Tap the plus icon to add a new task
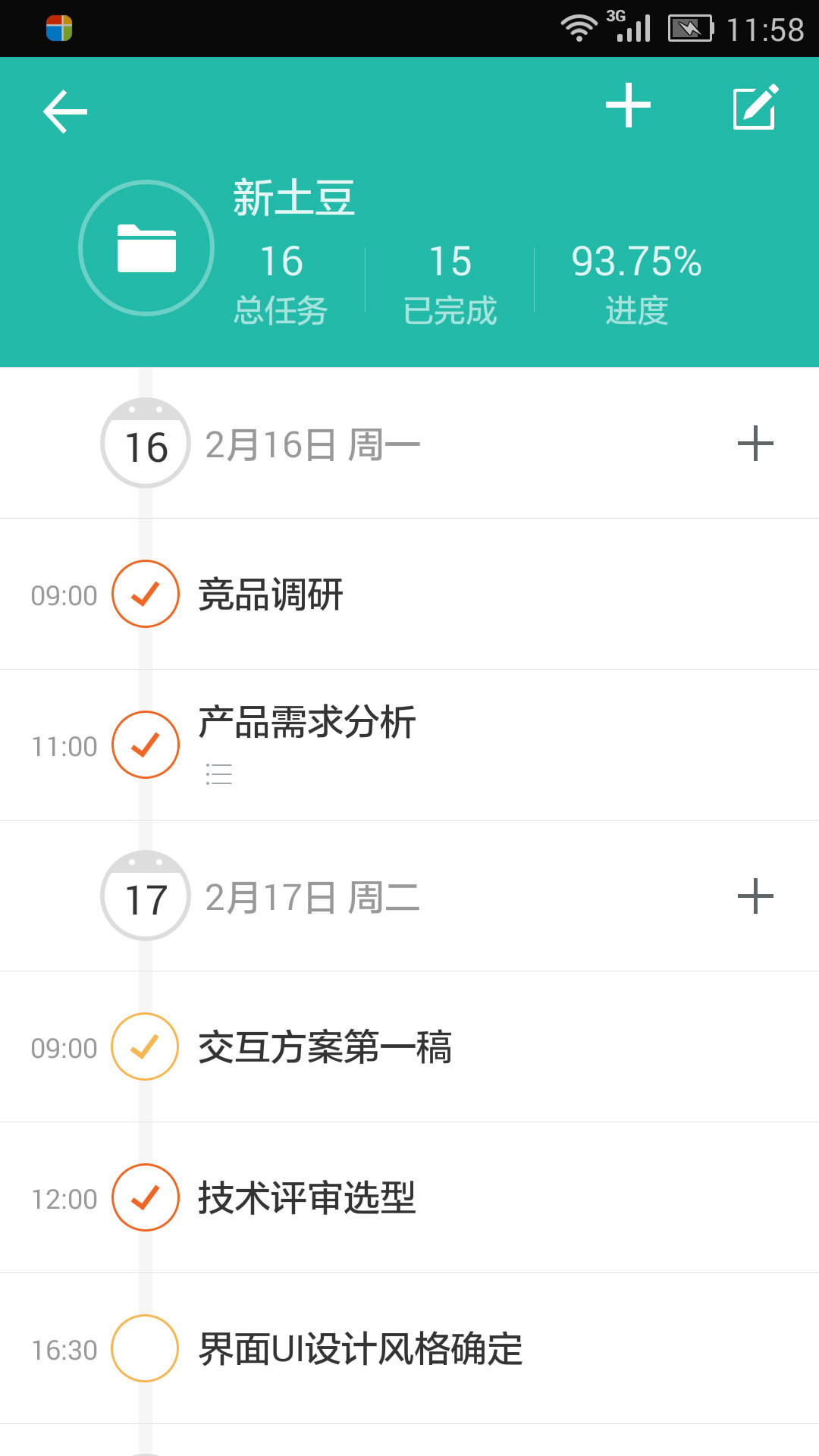The width and height of the screenshot is (819, 1456). point(629,106)
